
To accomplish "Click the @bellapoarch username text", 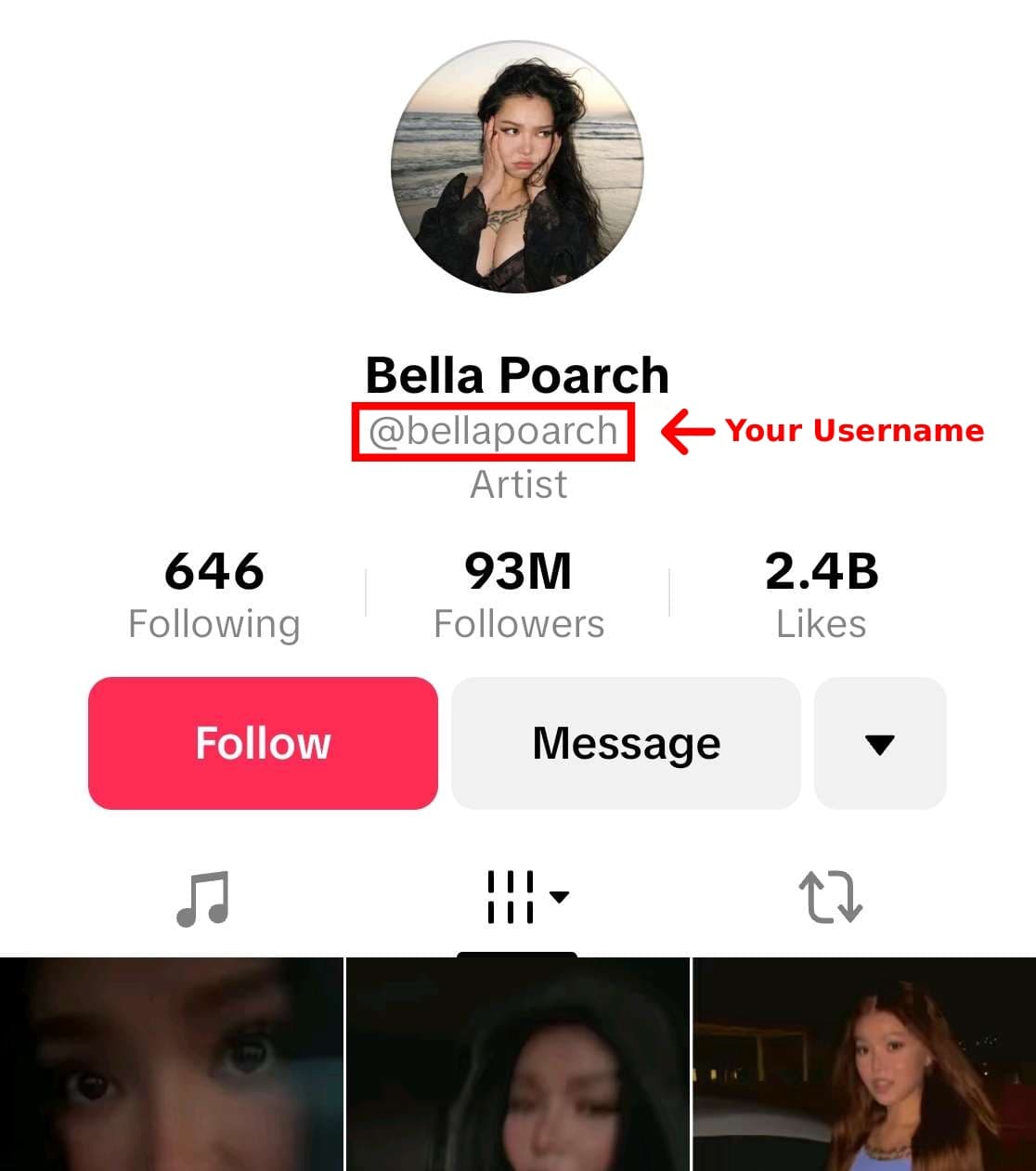I will 493,430.
